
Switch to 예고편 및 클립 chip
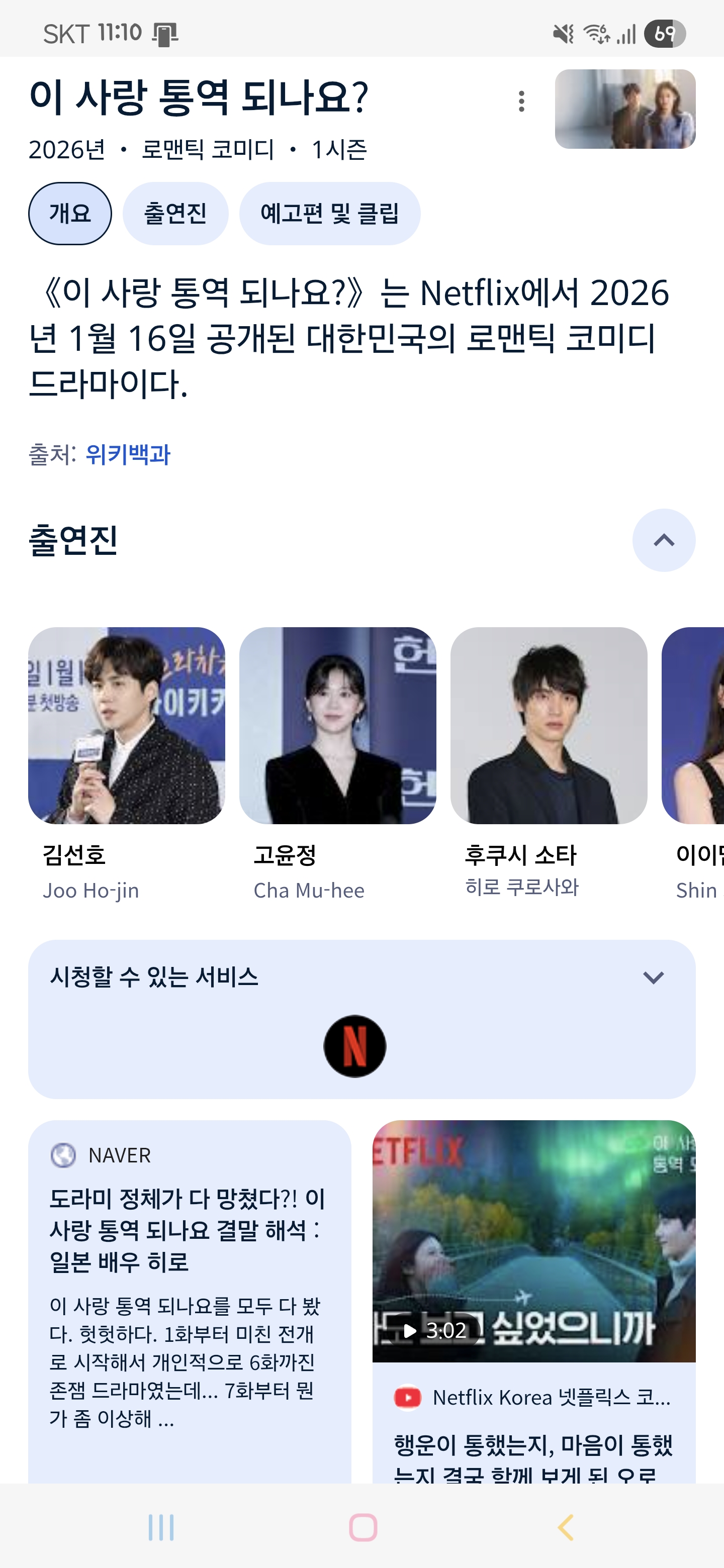[329, 214]
